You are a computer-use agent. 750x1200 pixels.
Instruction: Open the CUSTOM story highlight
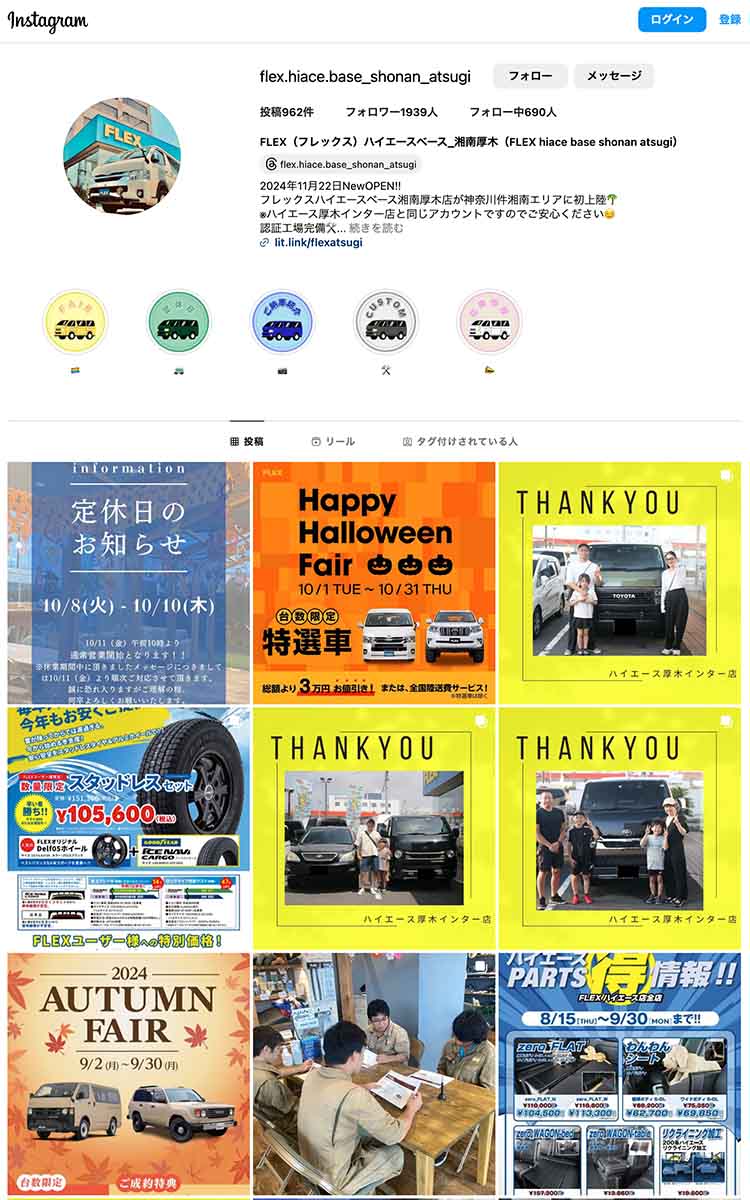pyautogui.click(x=386, y=322)
